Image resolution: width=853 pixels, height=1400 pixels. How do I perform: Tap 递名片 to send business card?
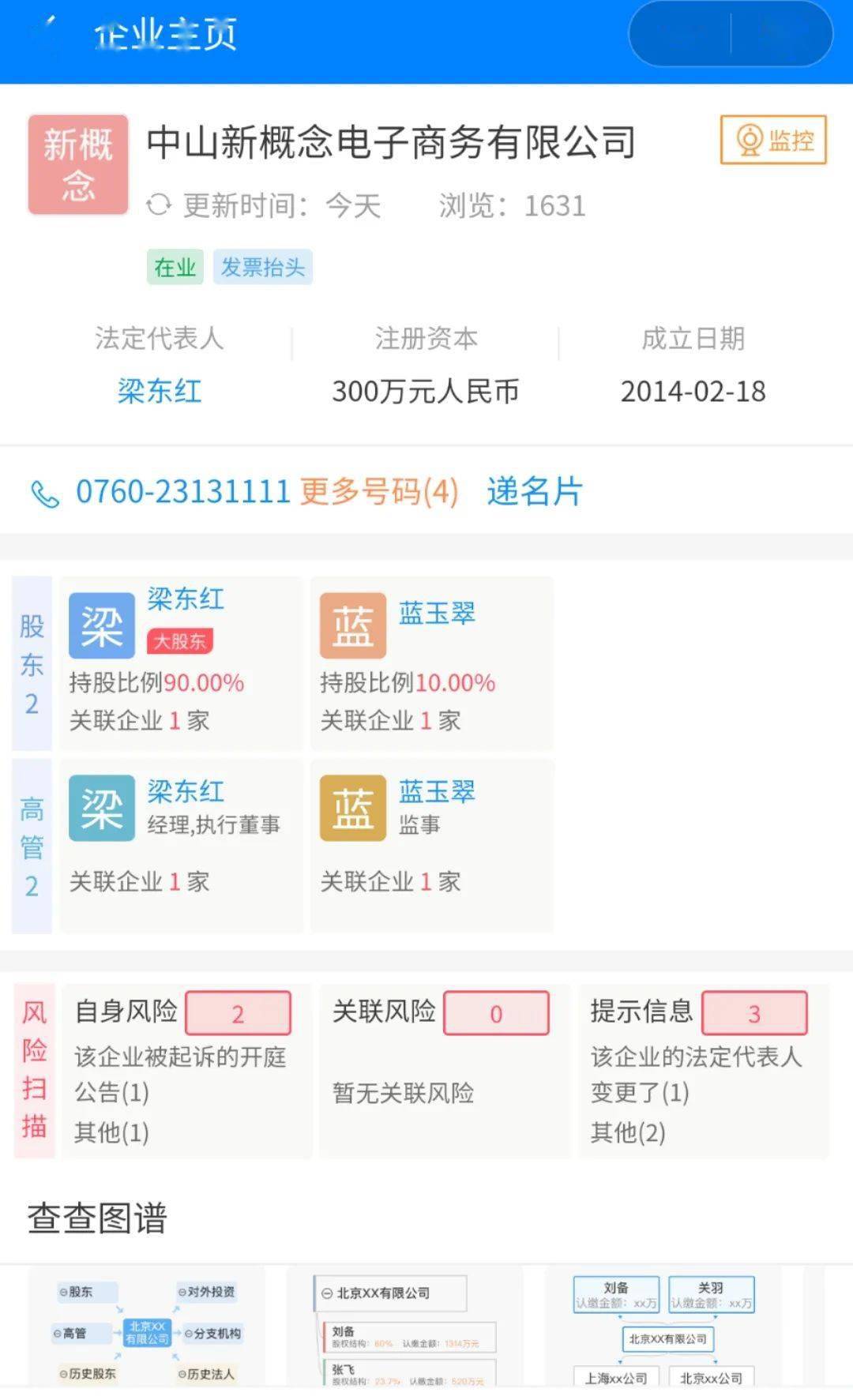(x=535, y=492)
